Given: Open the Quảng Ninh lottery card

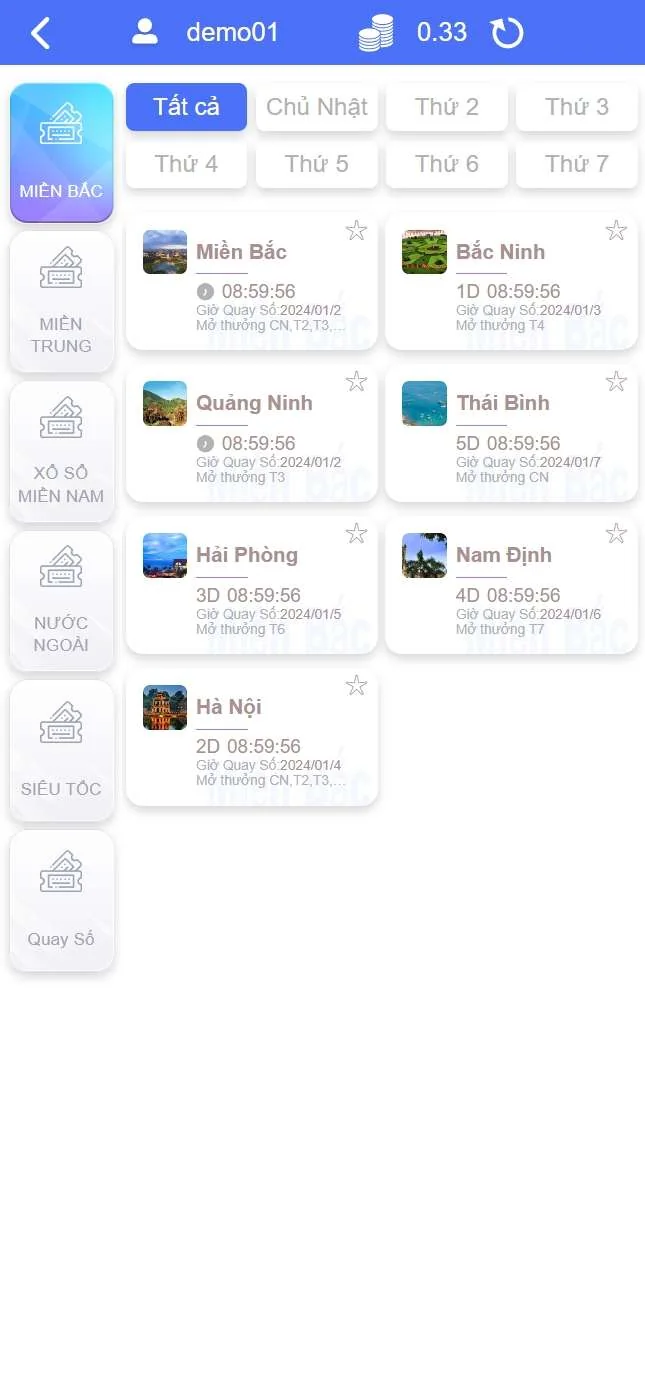Looking at the screenshot, I should pos(251,434).
